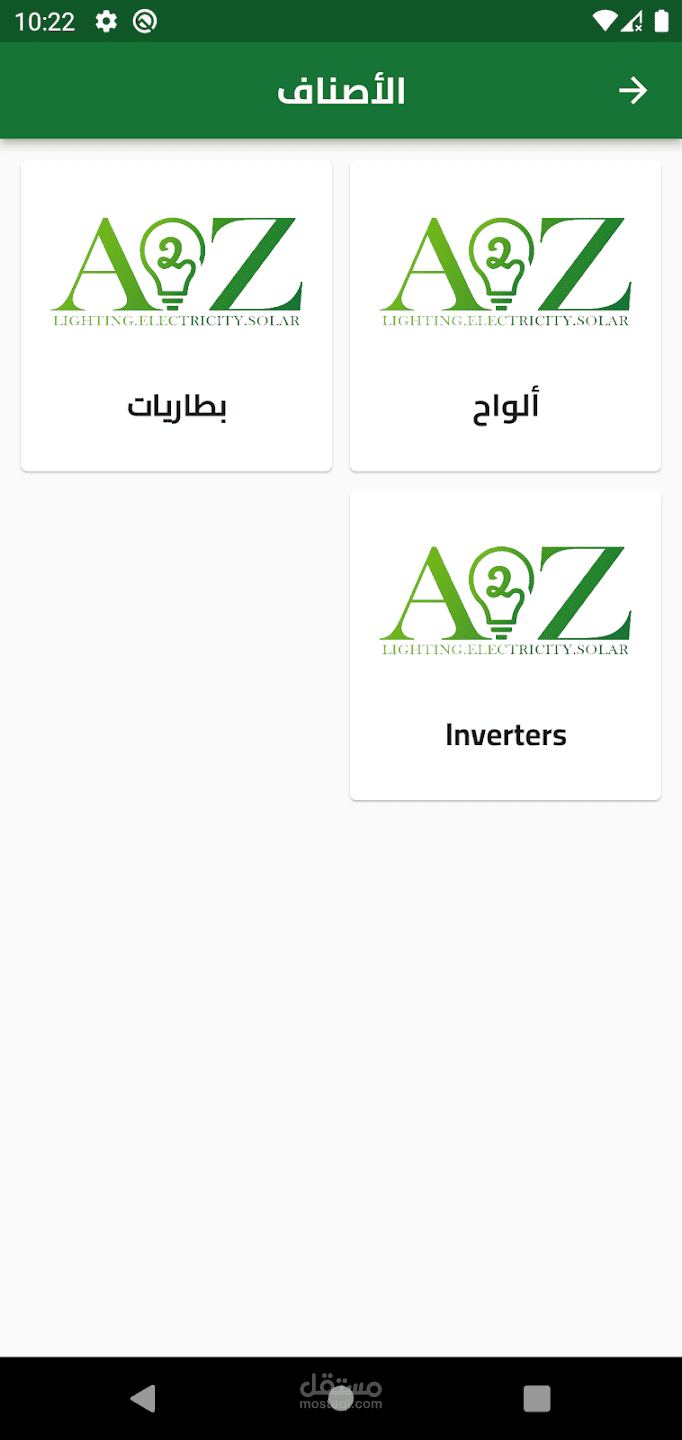682x1440 pixels.
Task: Open the ألواح category card
Action: pyautogui.click(x=505, y=315)
